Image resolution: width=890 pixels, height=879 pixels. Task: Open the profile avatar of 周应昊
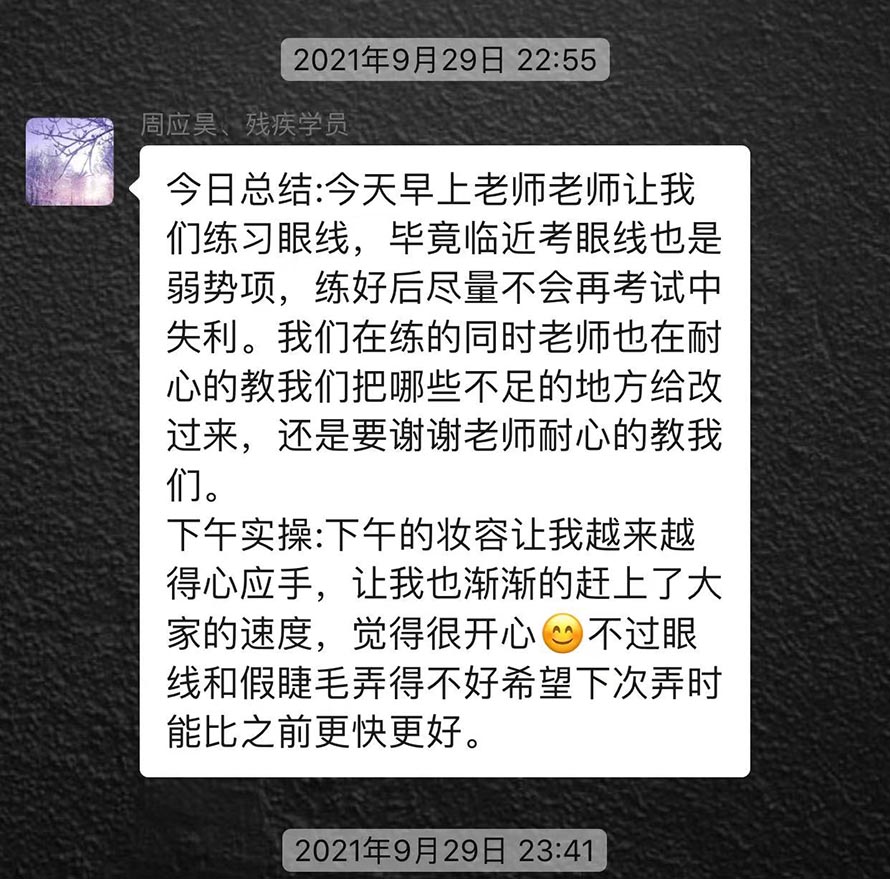click(x=69, y=161)
